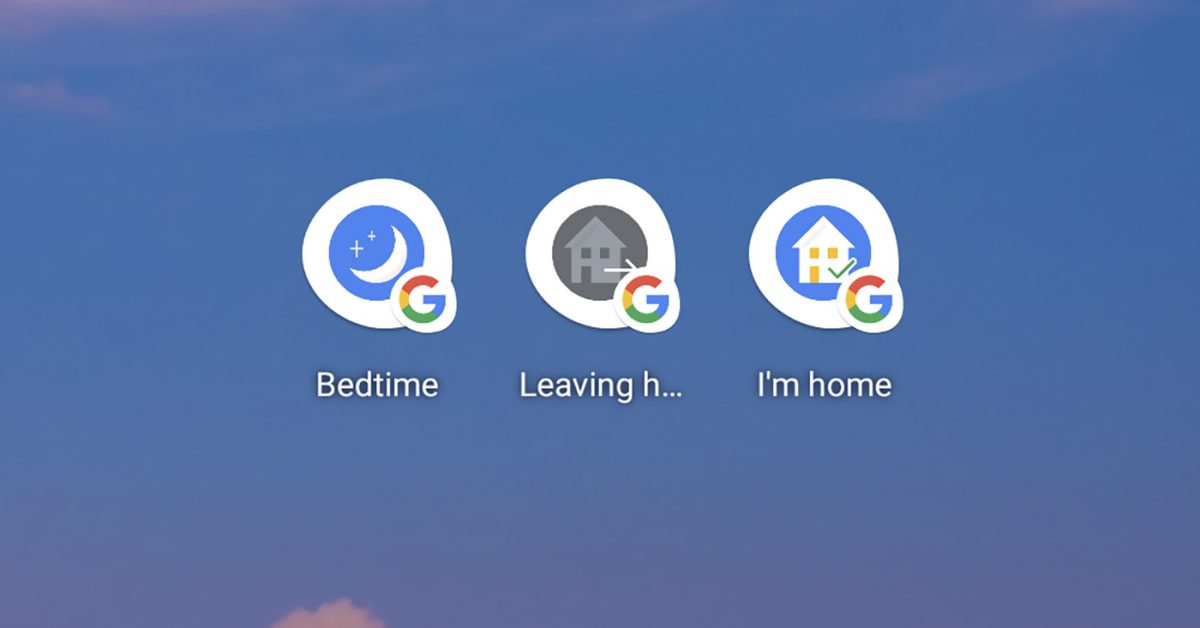Launch the Leaving home routine shortcut
Screen dimensions: 1200x628
(x=600, y=253)
